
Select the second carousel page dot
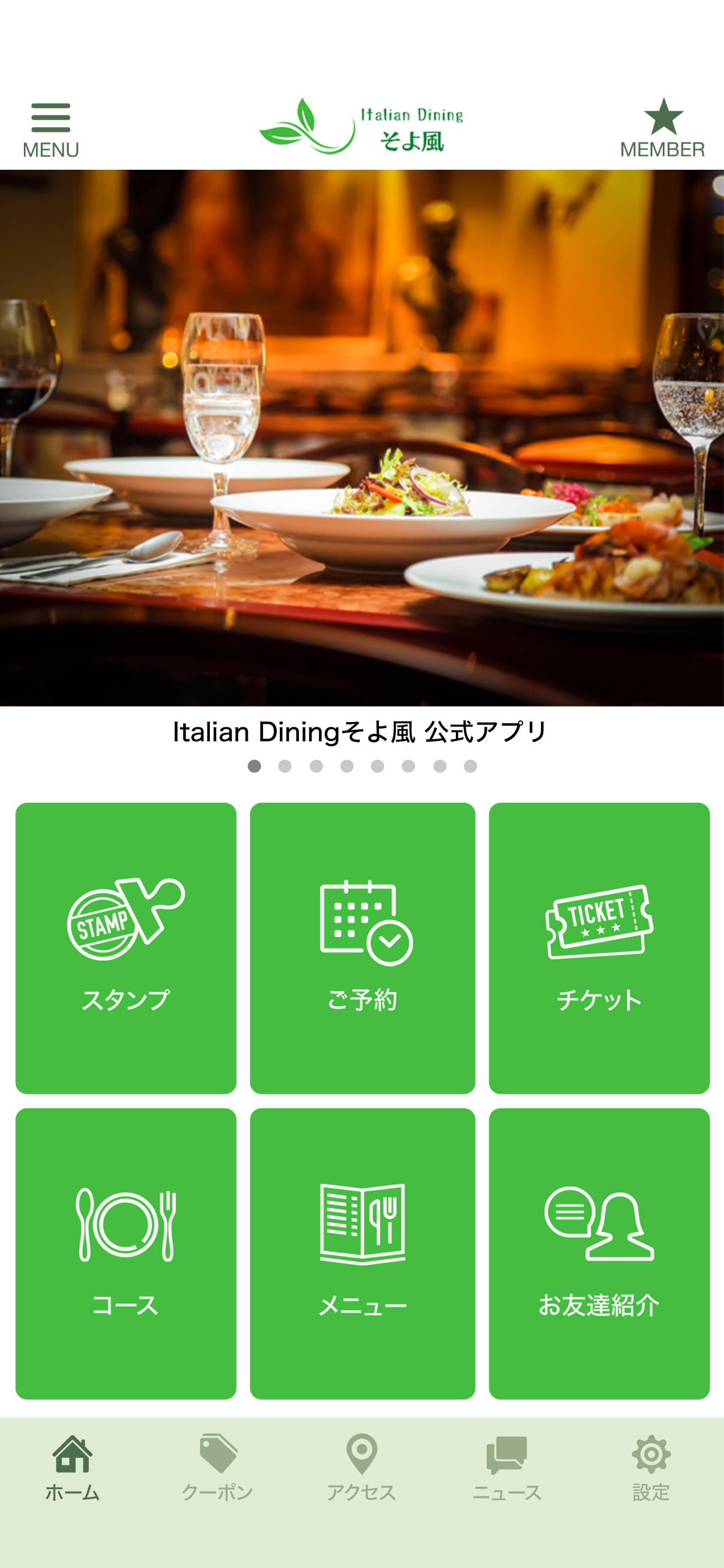(x=284, y=766)
